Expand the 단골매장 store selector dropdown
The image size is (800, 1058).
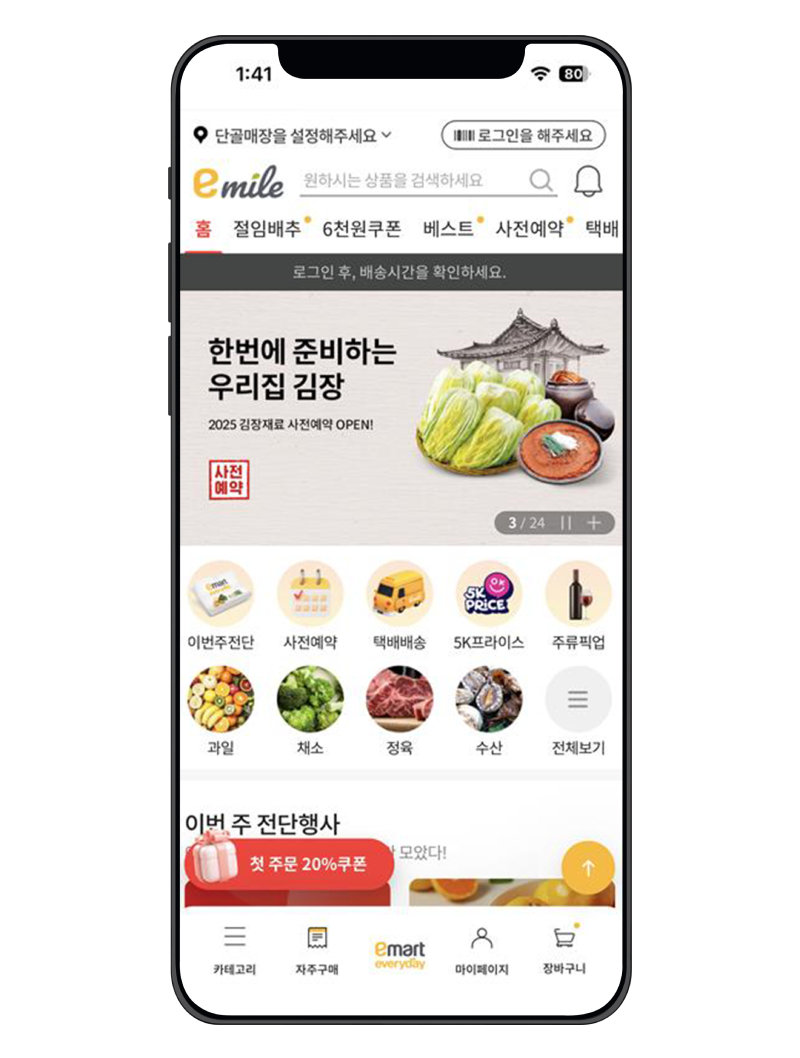(293, 135)
